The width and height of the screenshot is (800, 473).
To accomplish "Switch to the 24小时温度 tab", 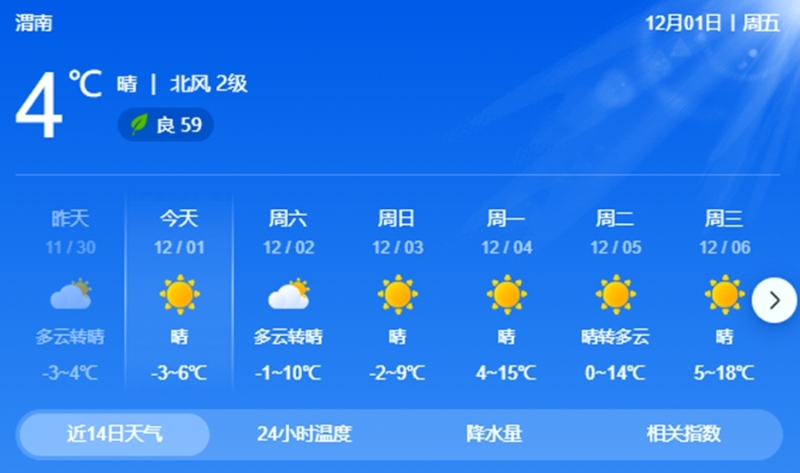I will [304, 434].
